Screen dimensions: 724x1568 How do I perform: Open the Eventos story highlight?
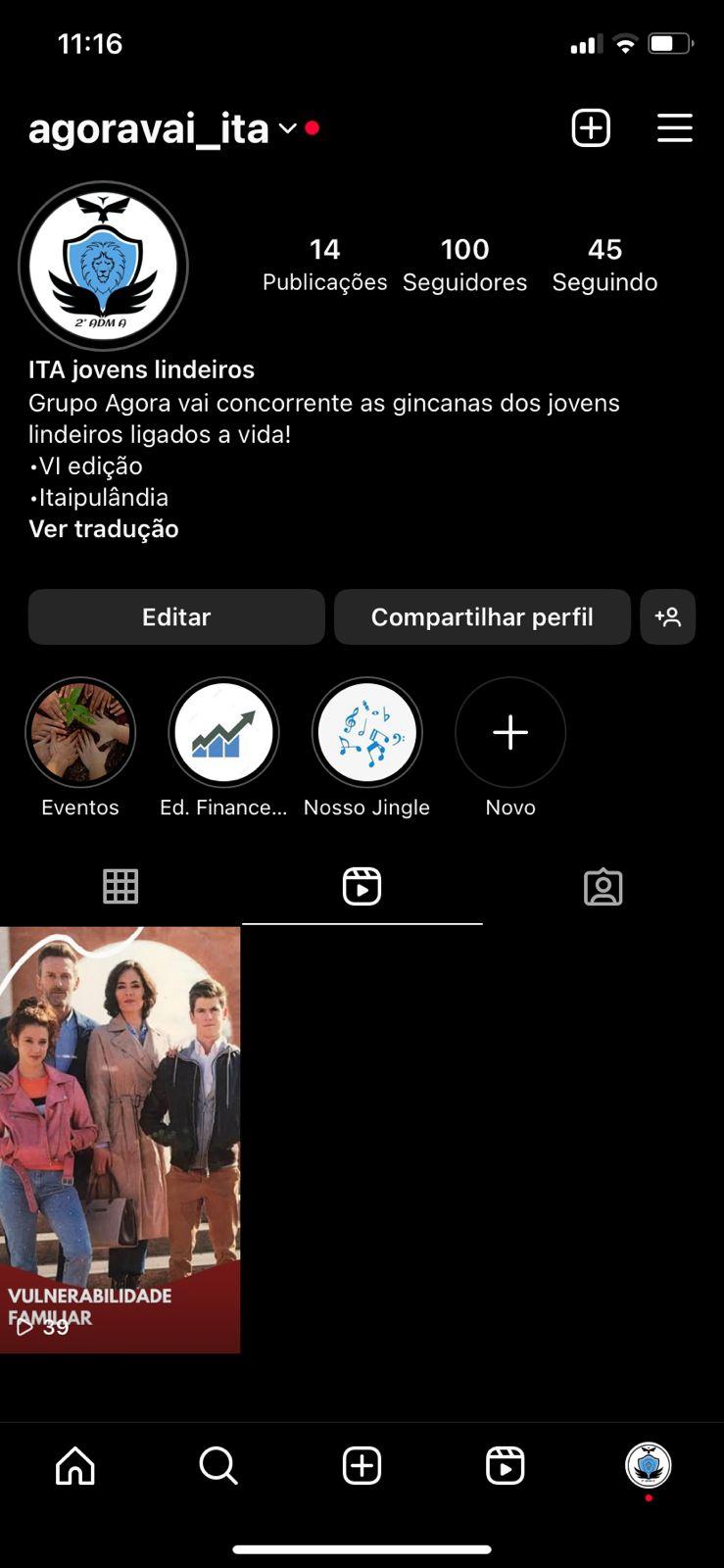(x=80, y=733)
